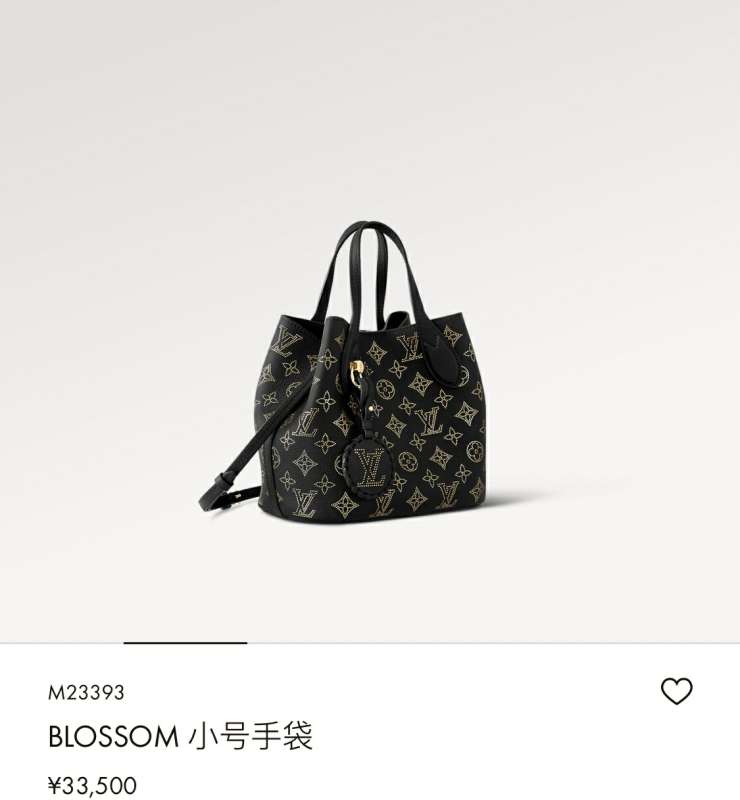Add the Blossom bag to the wishlist
This screenshot has width=740, height=800.
(x=677, y=691)
